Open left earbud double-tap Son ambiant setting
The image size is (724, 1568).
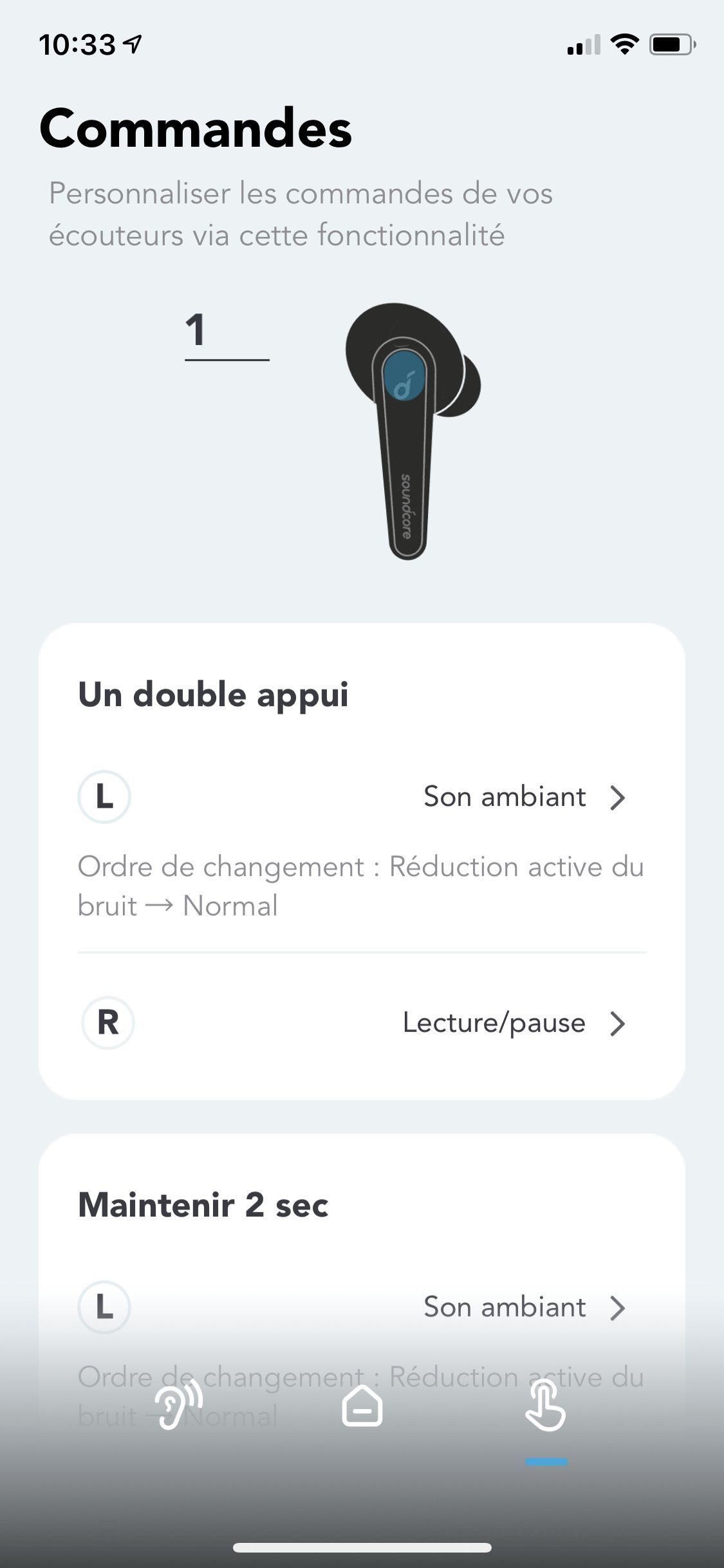(x=523, y=797)
